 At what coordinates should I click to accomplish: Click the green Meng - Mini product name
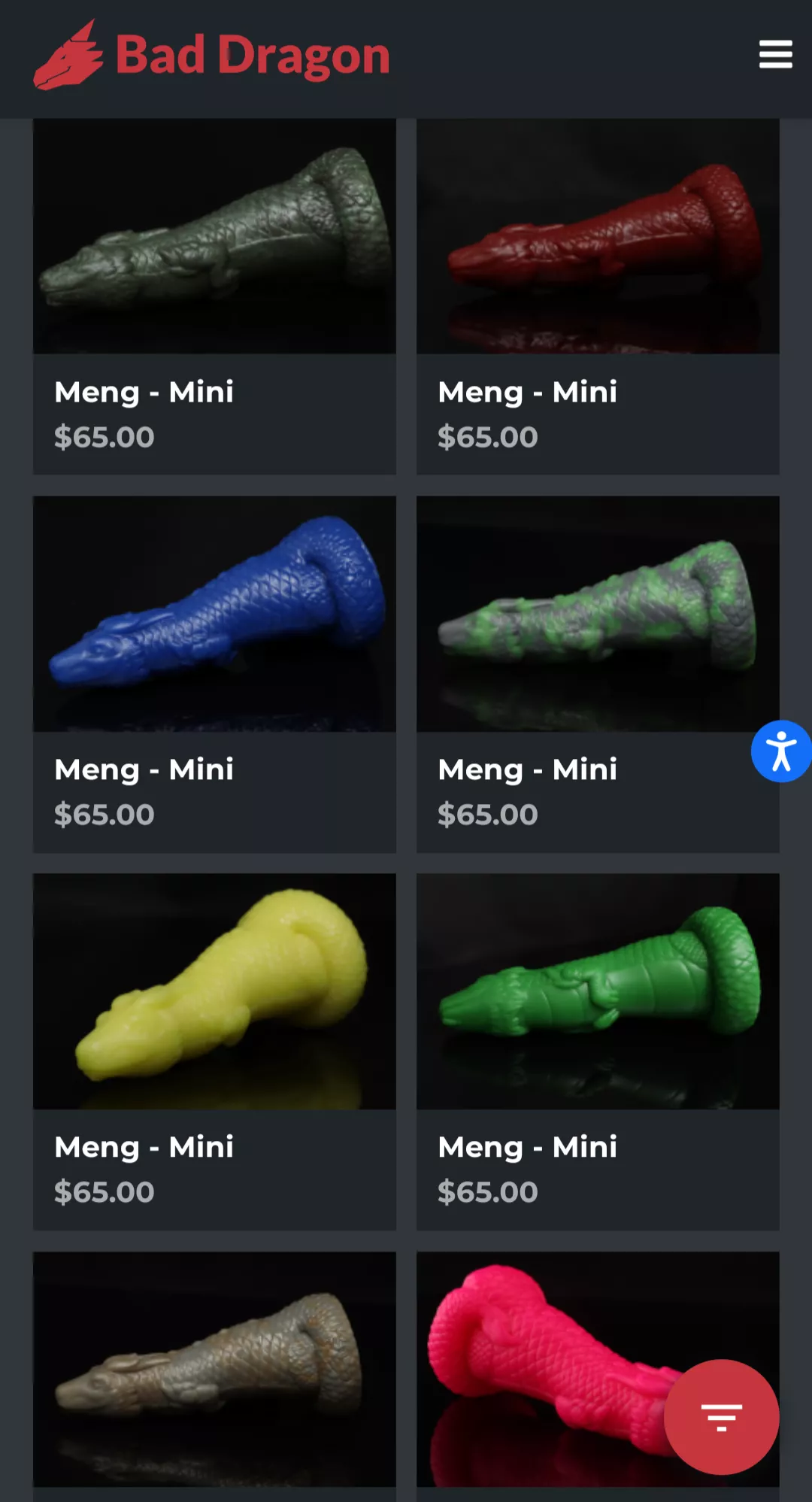click(527, 1147)
